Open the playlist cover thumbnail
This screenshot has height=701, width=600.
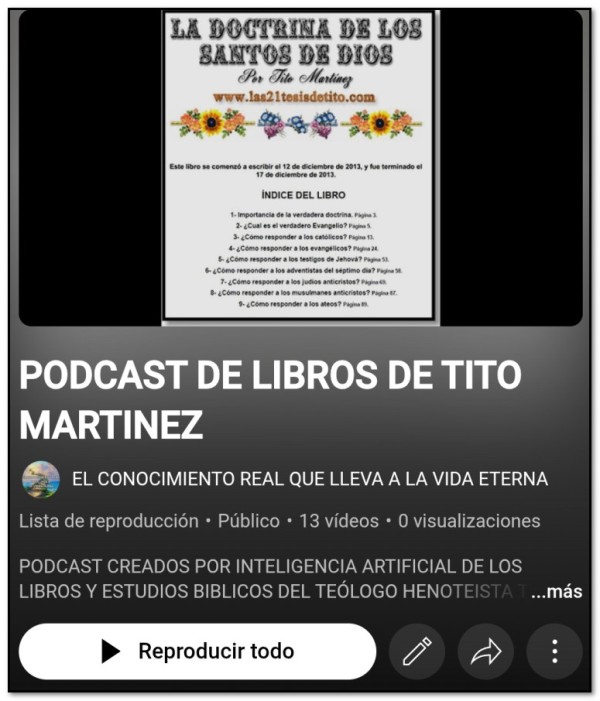click(x=300, y=168)
